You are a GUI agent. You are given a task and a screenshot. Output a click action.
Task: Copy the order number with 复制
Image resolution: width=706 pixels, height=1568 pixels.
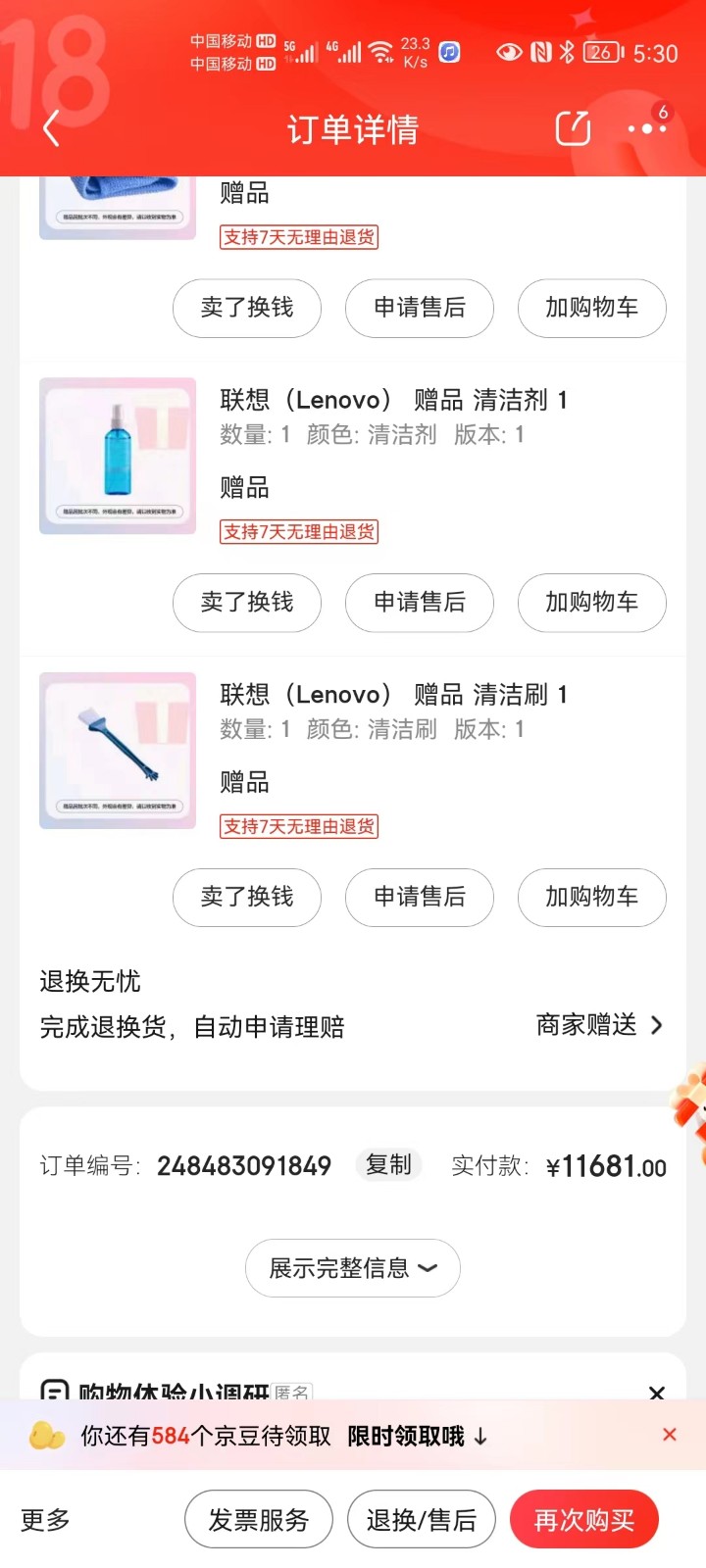tap(388, 1165)
